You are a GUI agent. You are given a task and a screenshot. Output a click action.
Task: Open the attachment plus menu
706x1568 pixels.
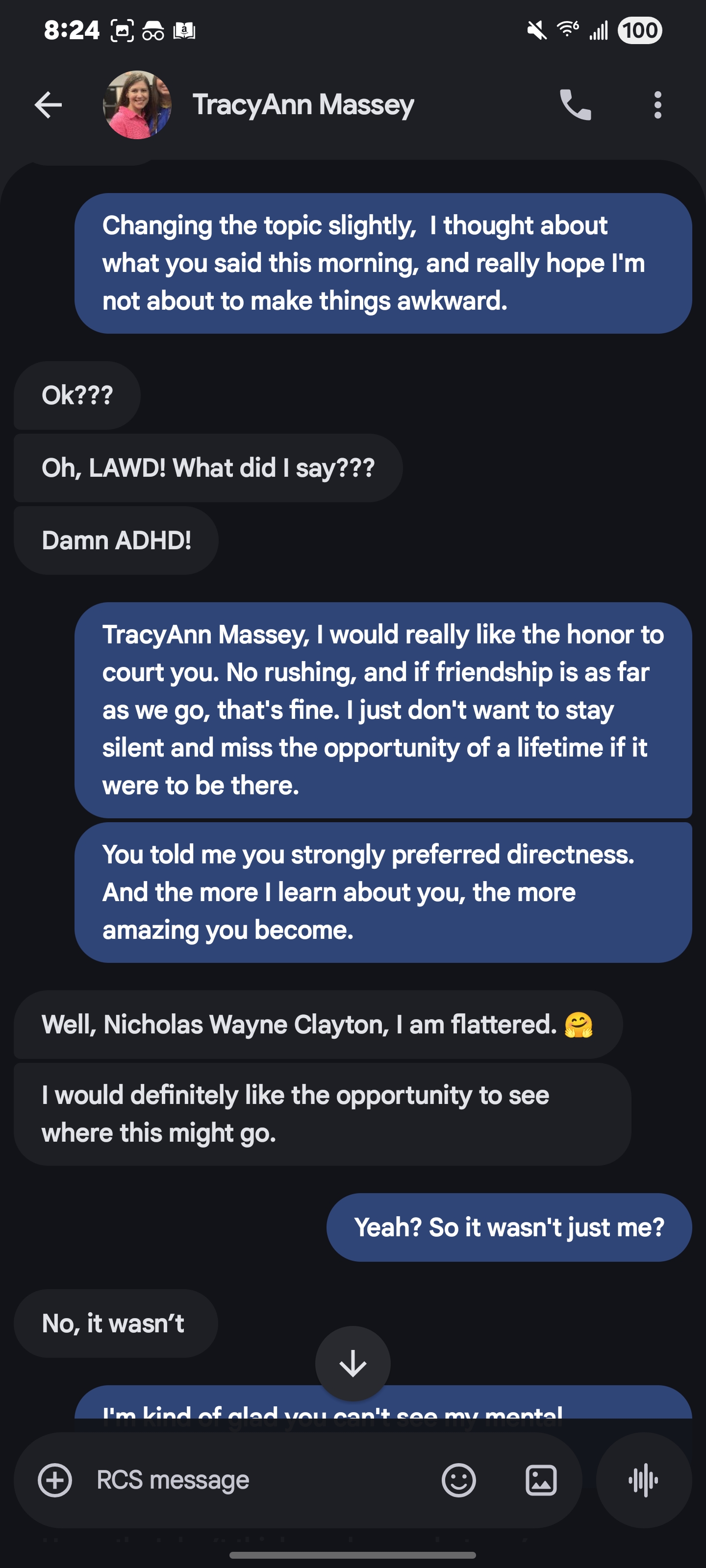55,1480
